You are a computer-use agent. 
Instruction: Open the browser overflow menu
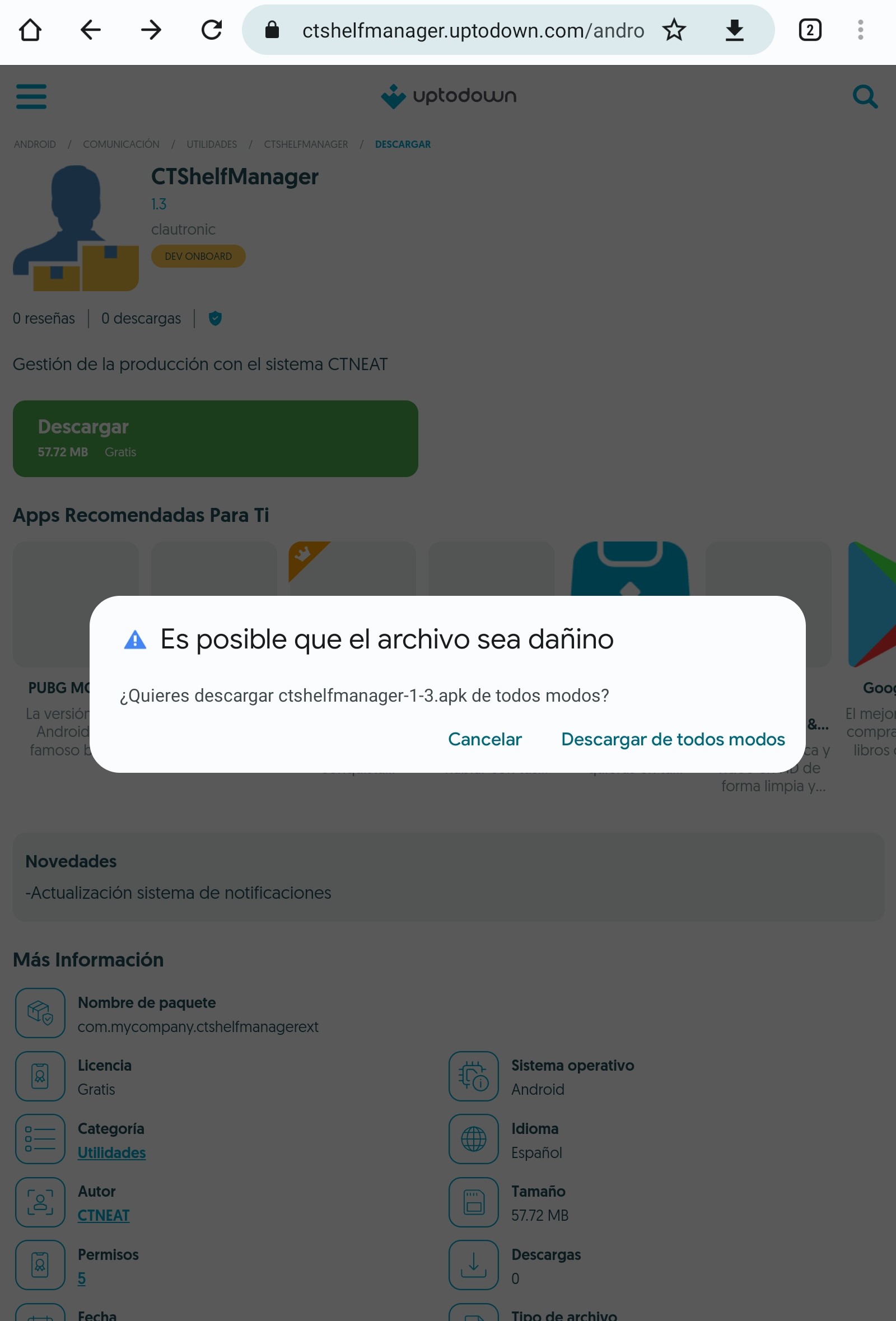pyautogui.click(x=860, y=30)
